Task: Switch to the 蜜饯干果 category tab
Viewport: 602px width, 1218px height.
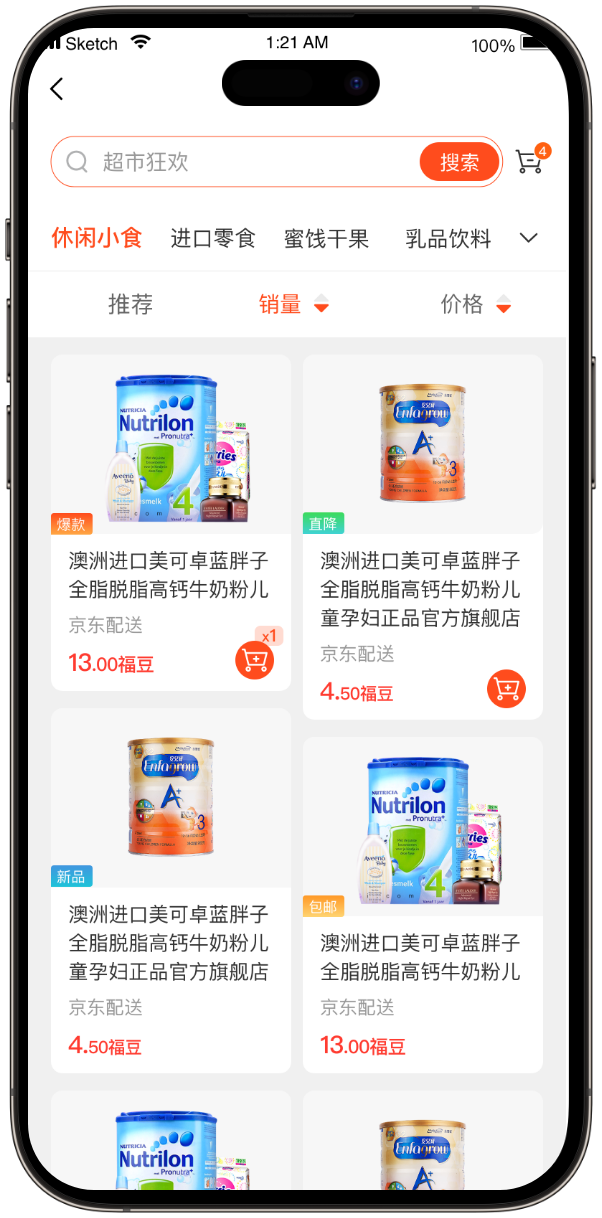Action: (326, 238)
